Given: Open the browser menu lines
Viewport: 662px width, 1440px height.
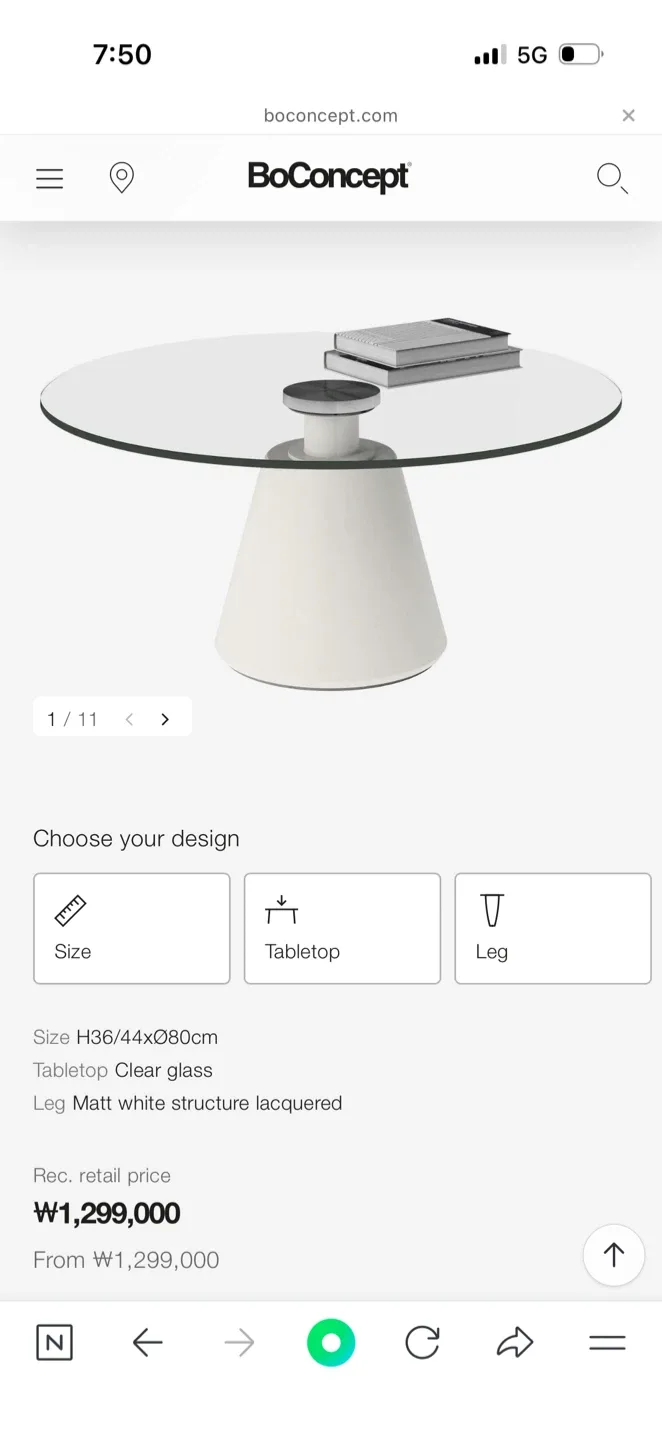Looking at the screenshot, I should [x=607, y=1343].
